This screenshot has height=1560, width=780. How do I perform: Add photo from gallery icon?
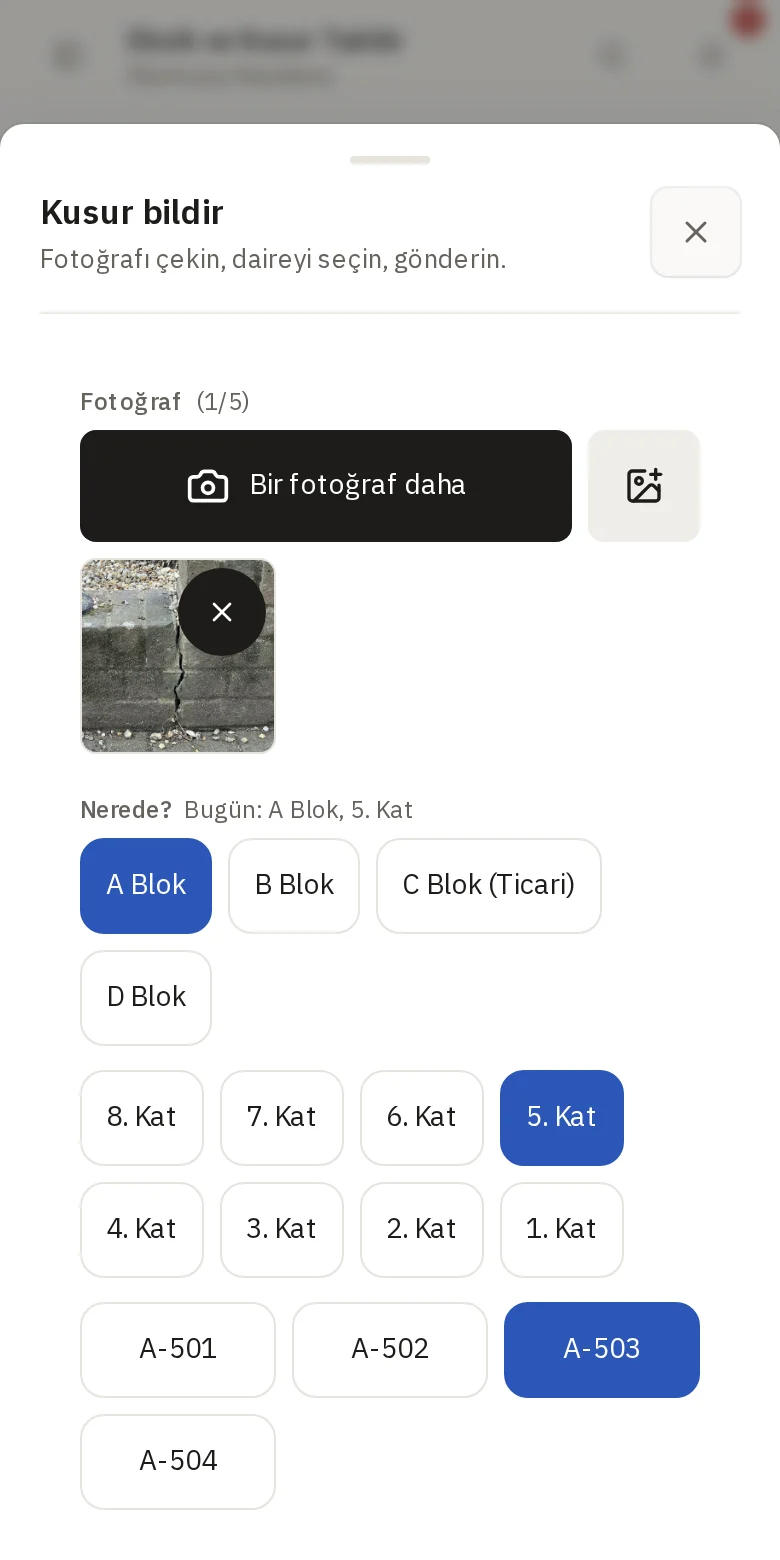(644, 486)
